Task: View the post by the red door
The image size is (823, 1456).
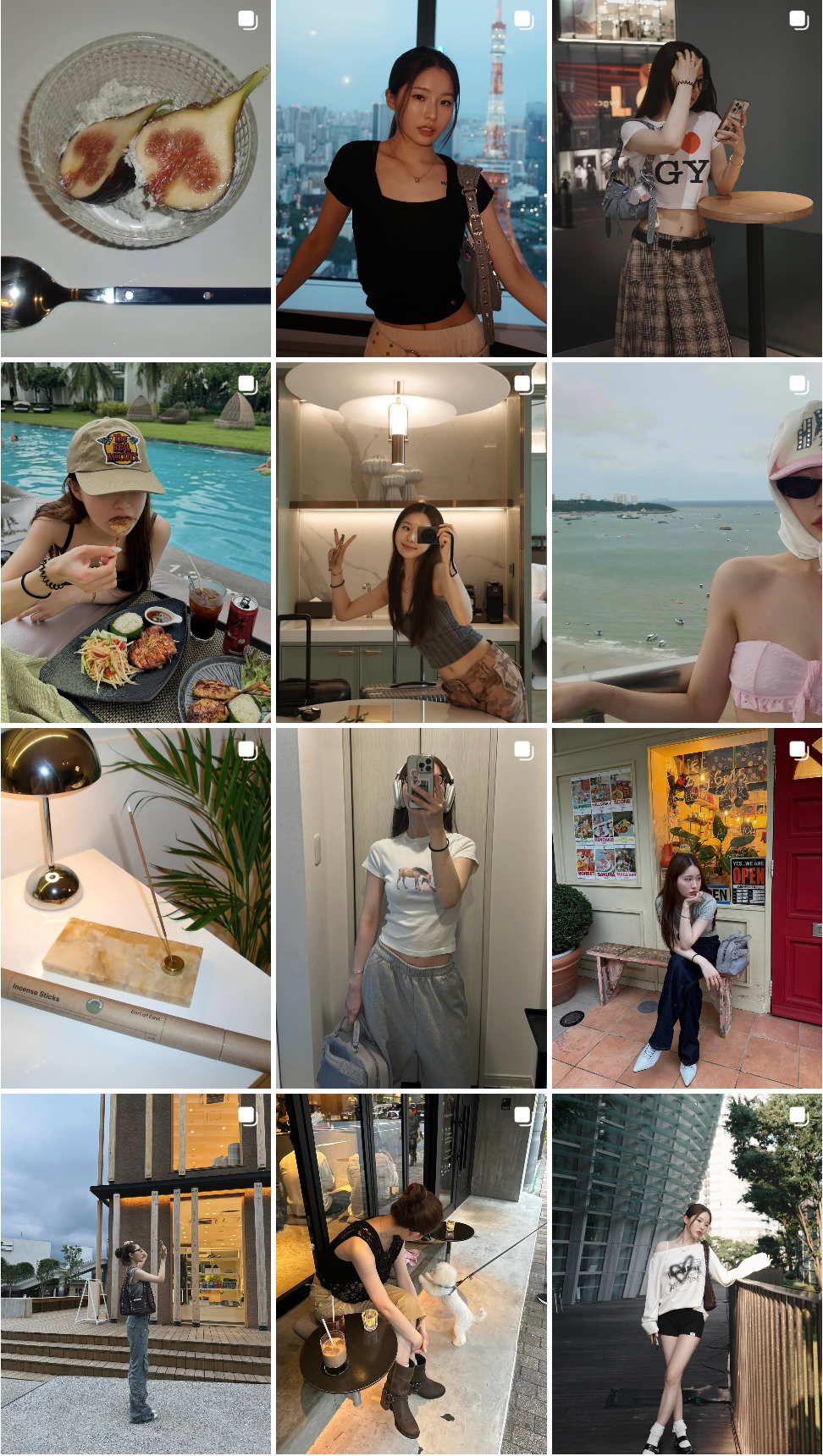Action: [x=687, y=907]
